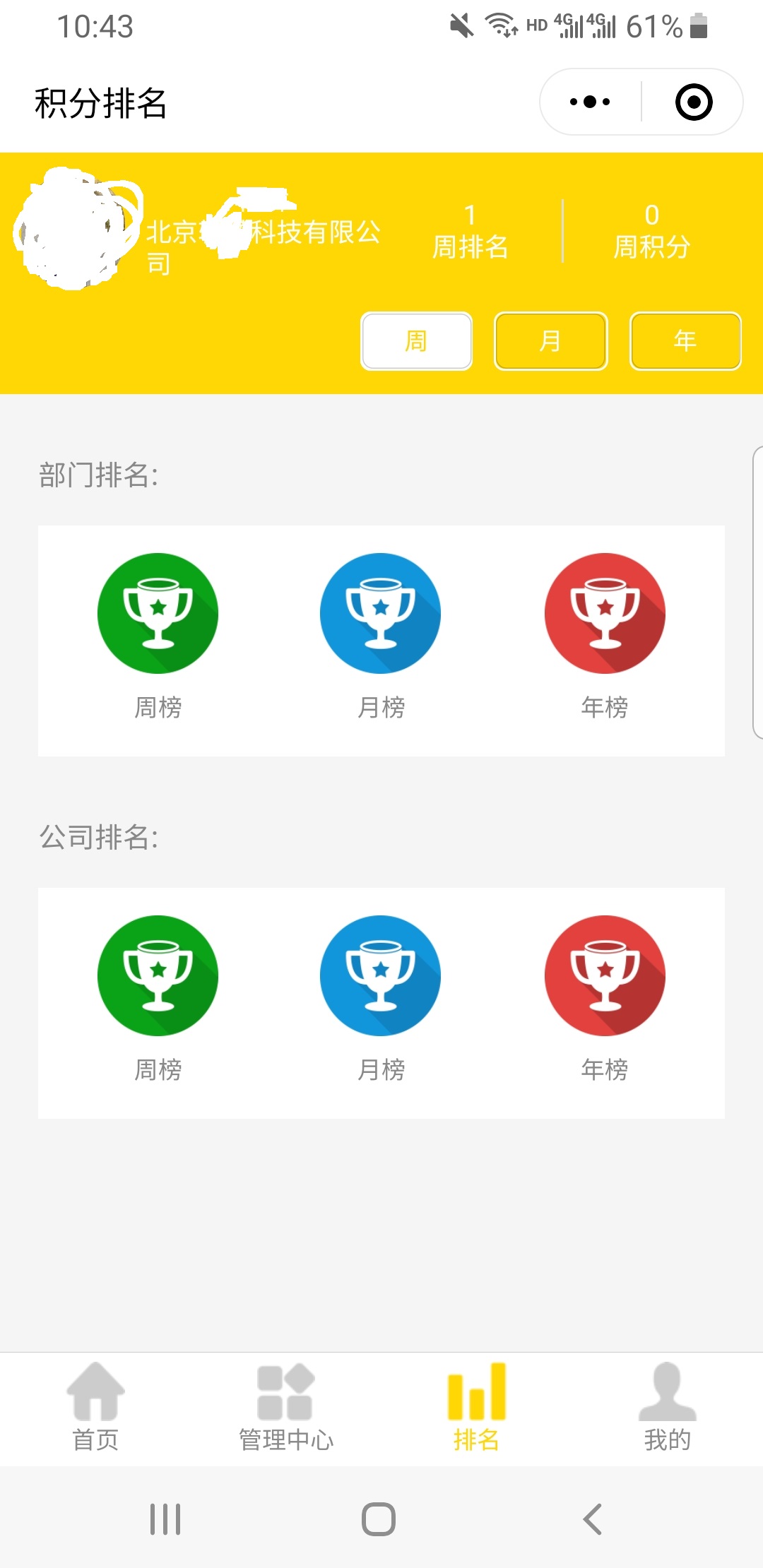
Task: Tap the system back button
Action: 592,1519
